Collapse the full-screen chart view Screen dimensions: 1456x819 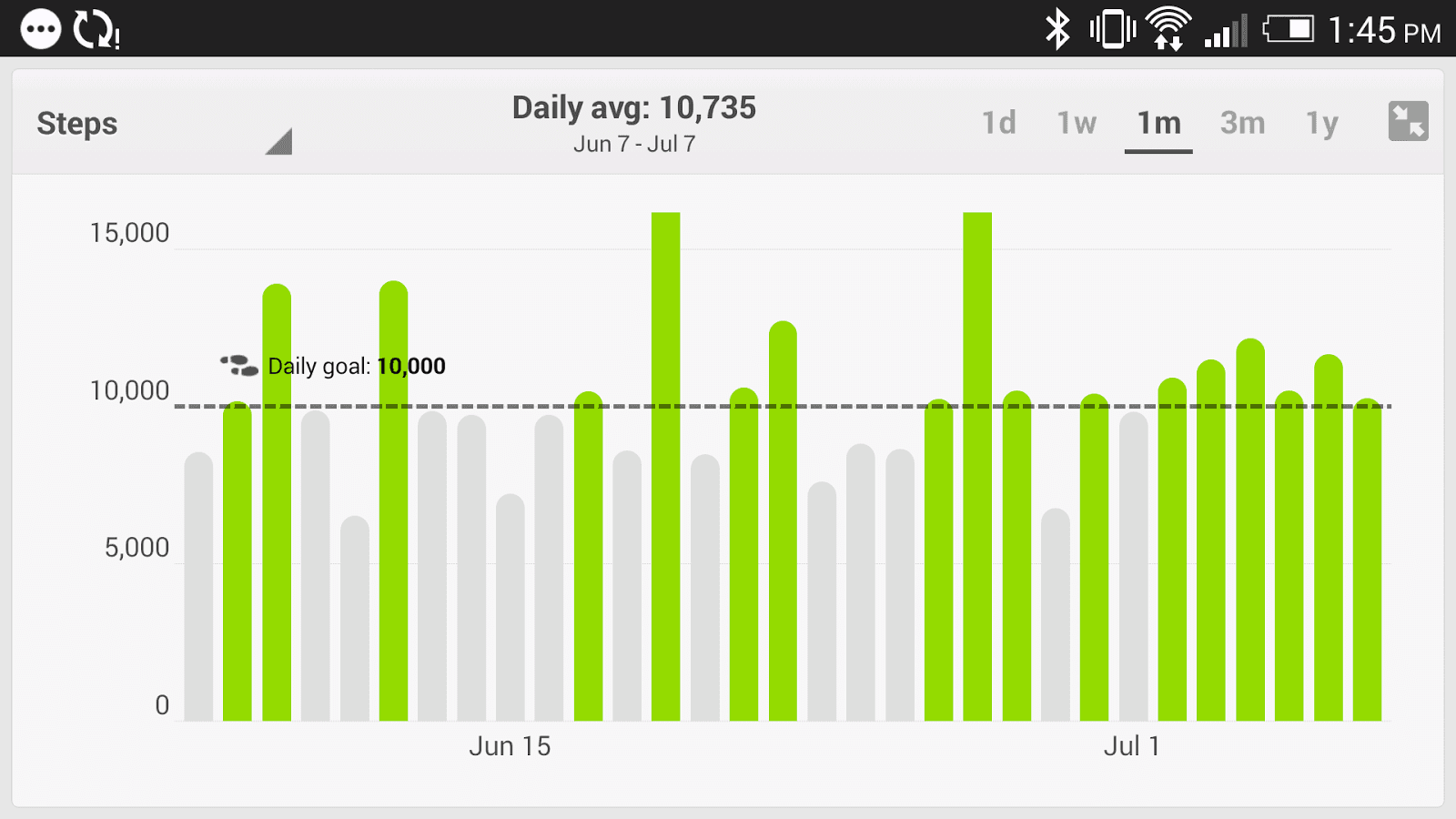click(x=1408, y=121)
